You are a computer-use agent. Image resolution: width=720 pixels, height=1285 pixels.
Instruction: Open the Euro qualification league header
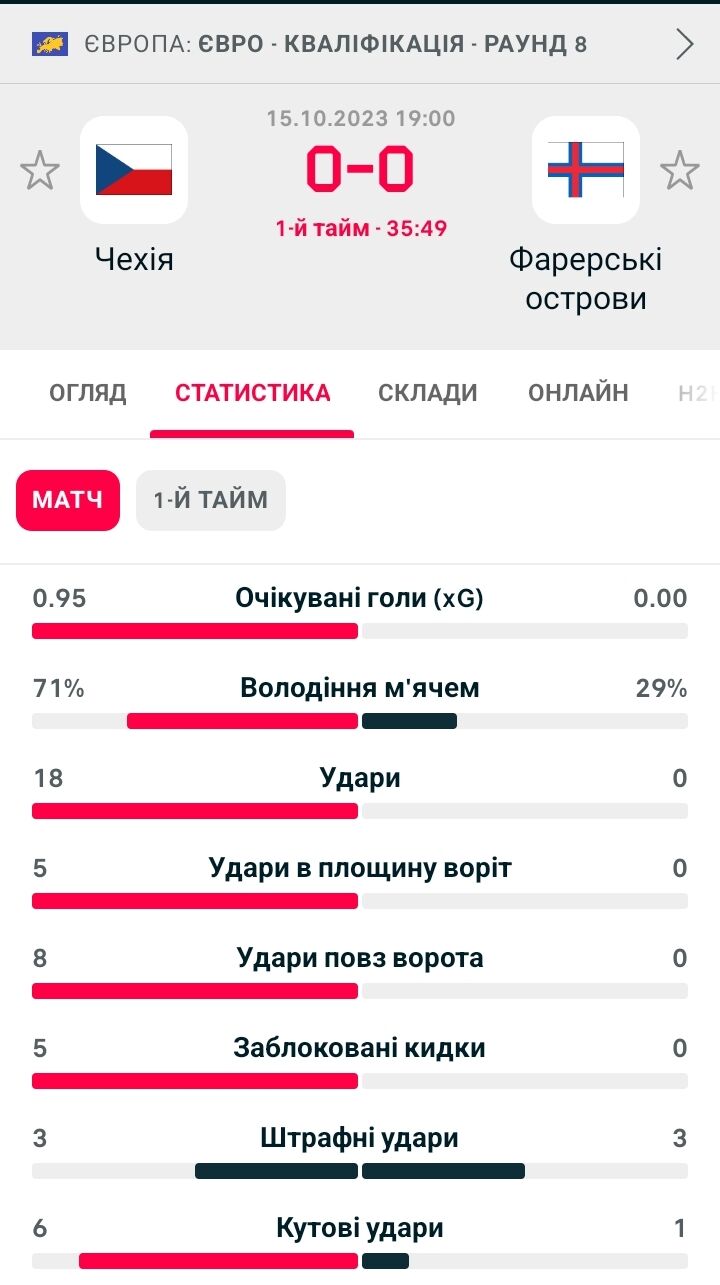[x=360, y=44]
